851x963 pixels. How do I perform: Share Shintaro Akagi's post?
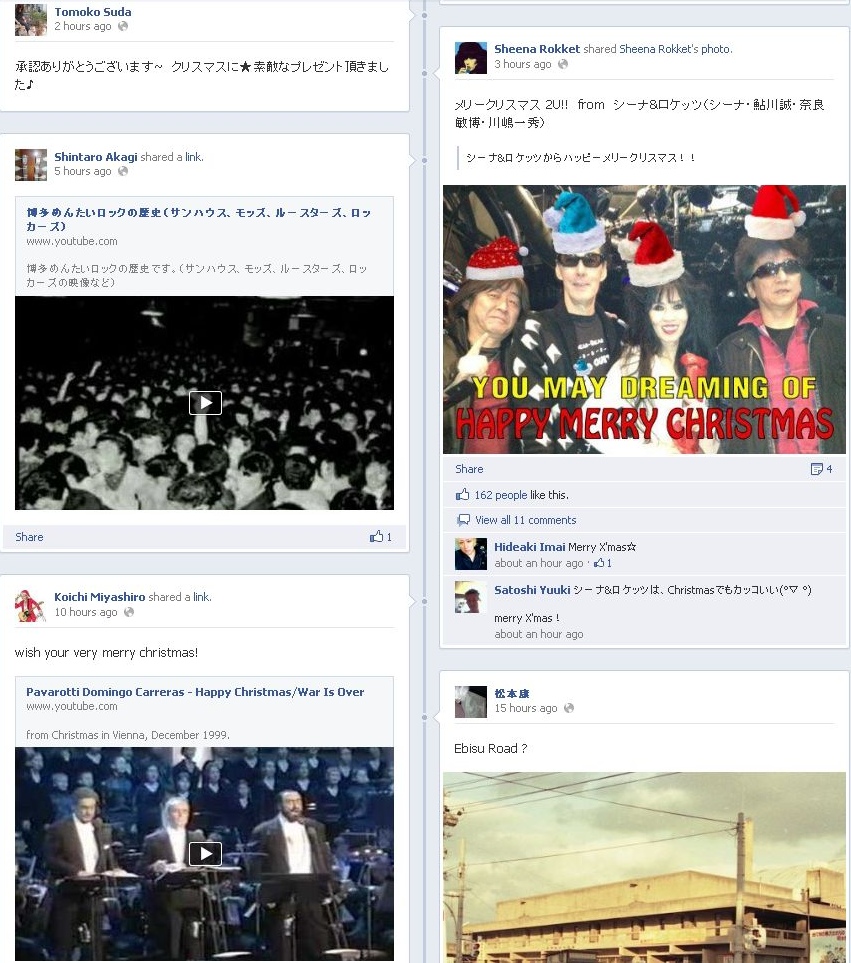pos(29,537)
